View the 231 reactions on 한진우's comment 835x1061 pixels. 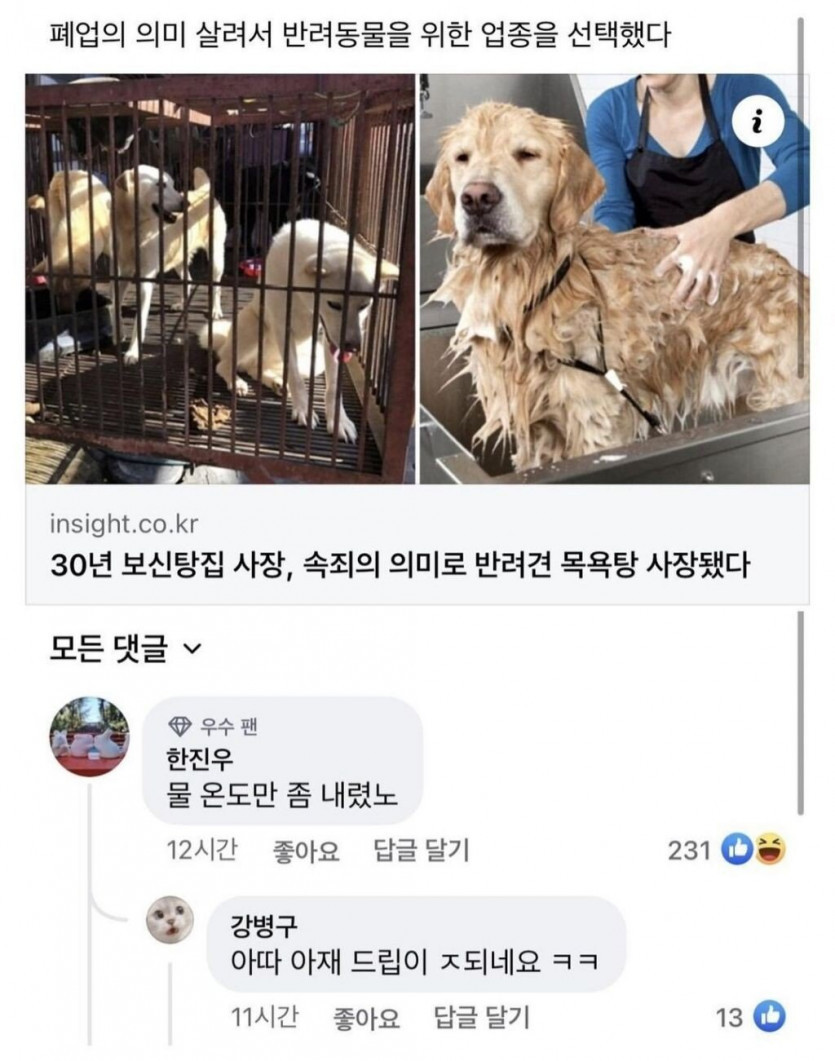point(726,850)
